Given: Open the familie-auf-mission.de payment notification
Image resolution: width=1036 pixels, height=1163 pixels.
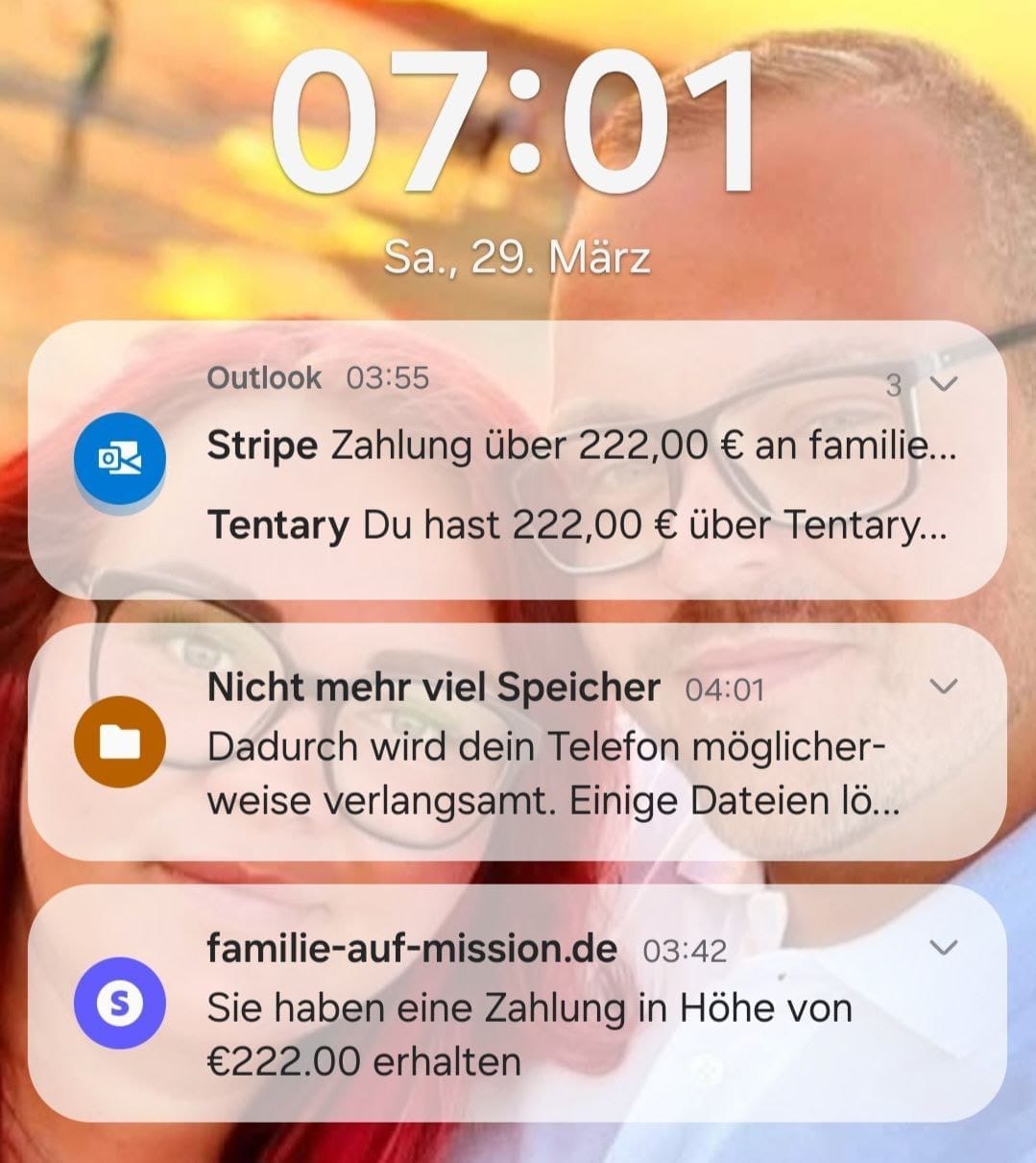Looking at the screenshot, I should coord(528,1008).
